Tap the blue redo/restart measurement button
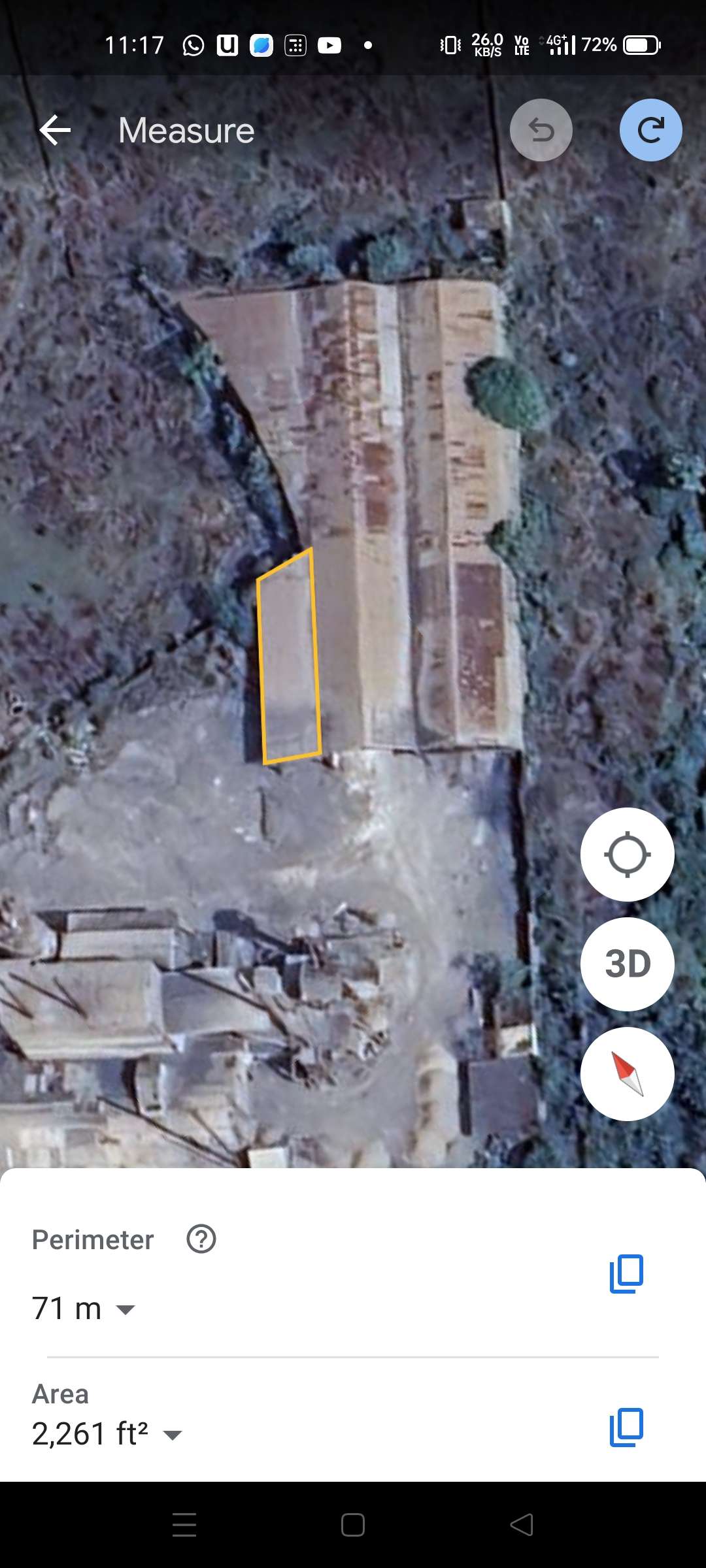 click(x=651, y=130)
